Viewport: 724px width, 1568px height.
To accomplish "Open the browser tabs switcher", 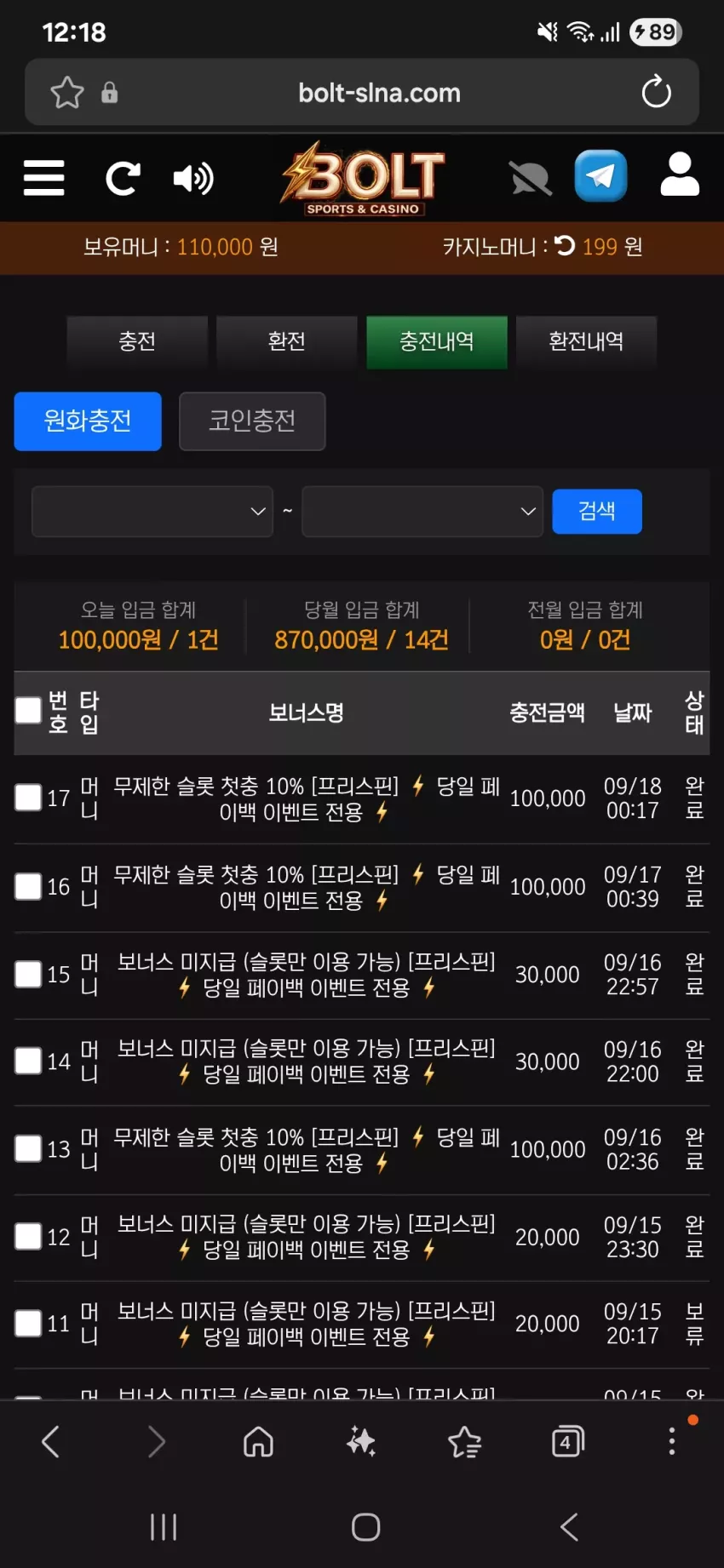I will coord(567,1441).
